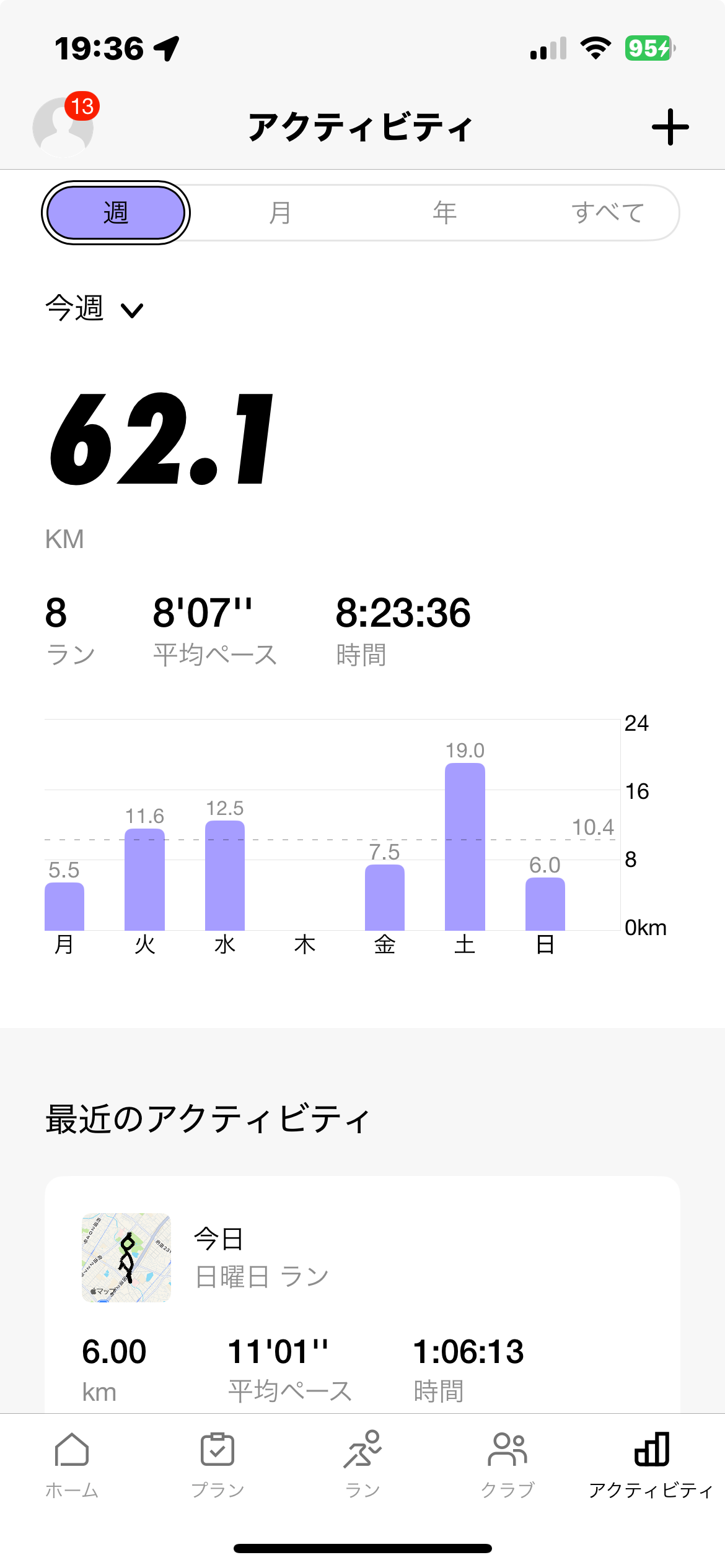Go to the ホーム tab
This screenshot has height=1568, width=725.
(72, 1465)
